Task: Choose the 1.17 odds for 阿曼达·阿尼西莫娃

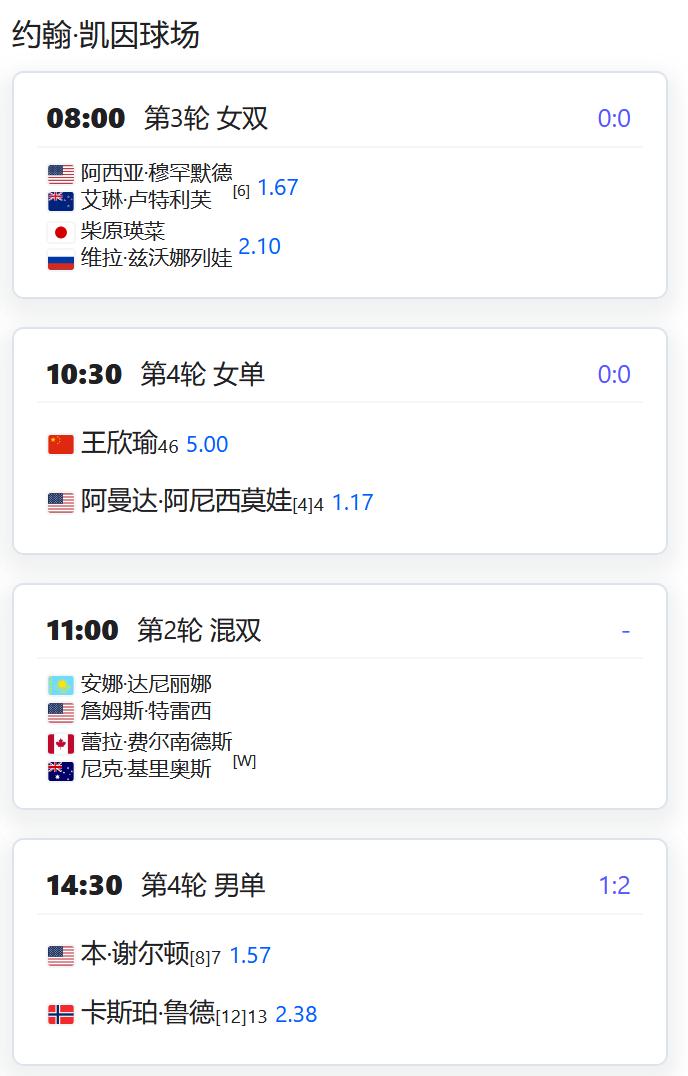Action: tap(352, 502)
